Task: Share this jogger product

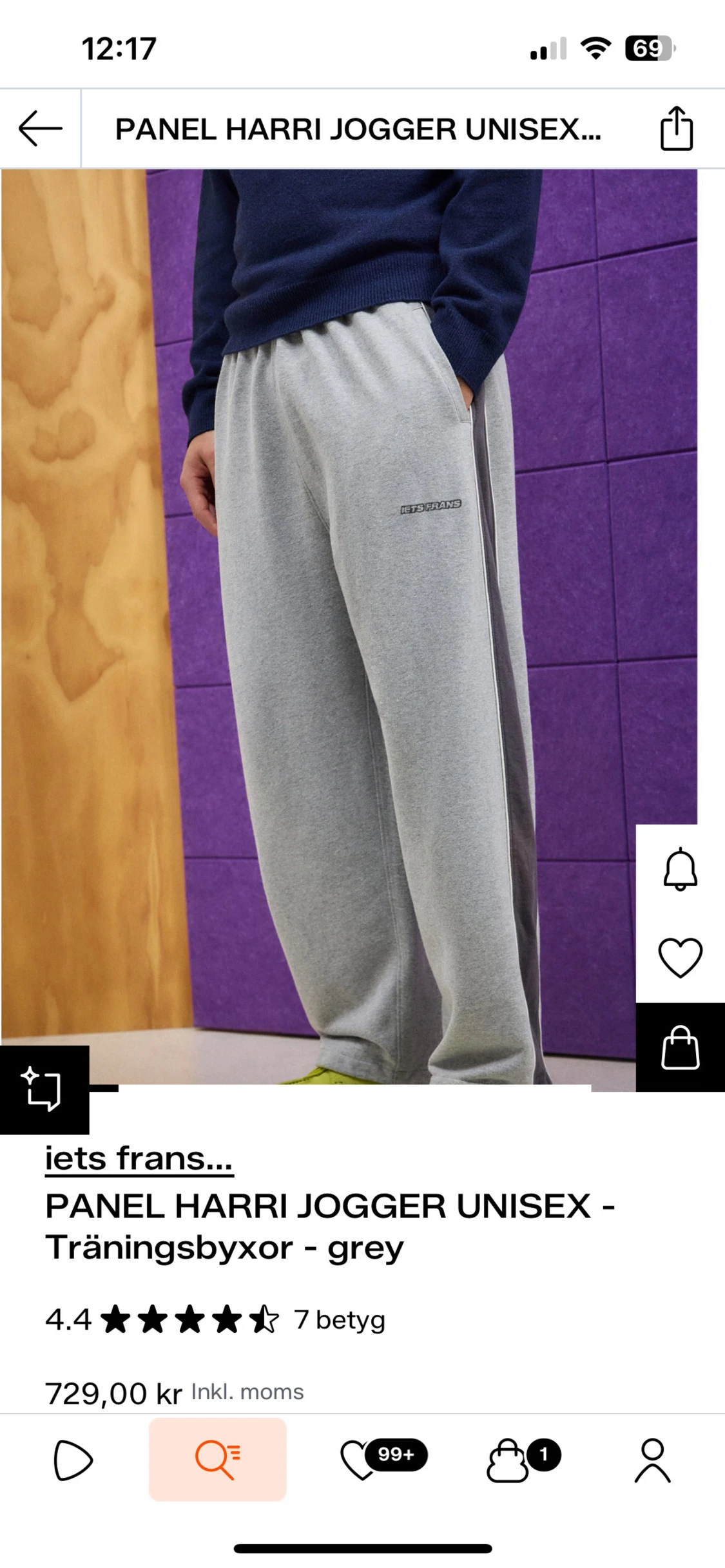Action: click(676, 129)
